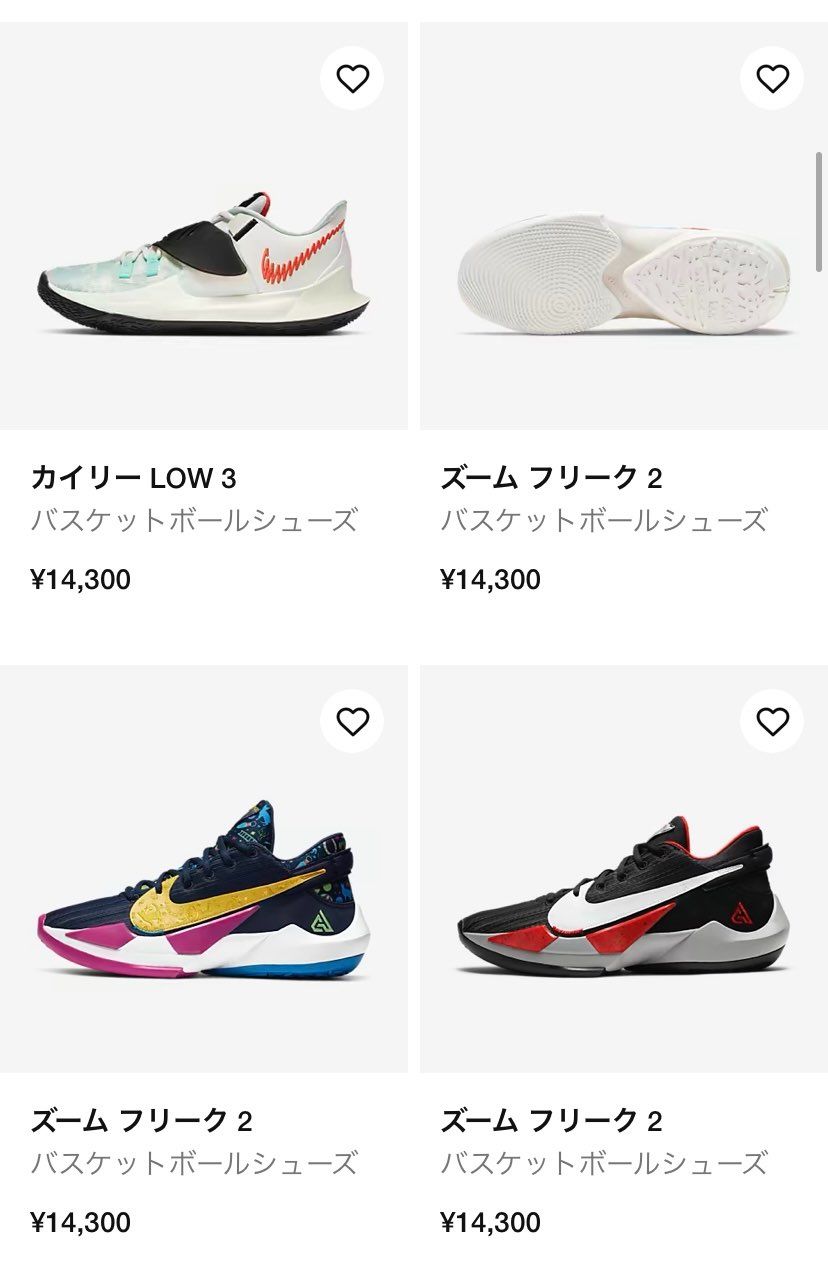Click the price of the top-right product
Image resolution: width=828 pixels, height=1263 pixels.
click(492, 577)
